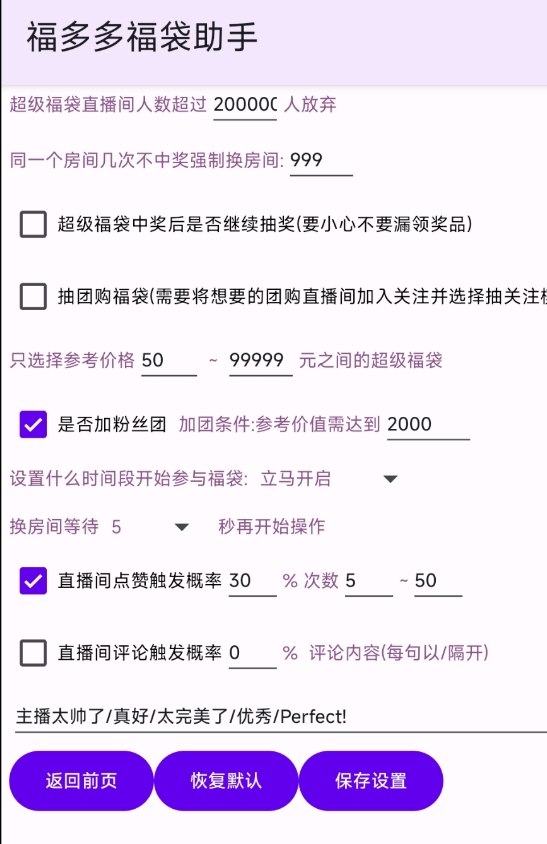Screen dimensions: 547x844
Task: Disable the 直播间点赞触发概率 checkbox
Action: tap(33, 581)
